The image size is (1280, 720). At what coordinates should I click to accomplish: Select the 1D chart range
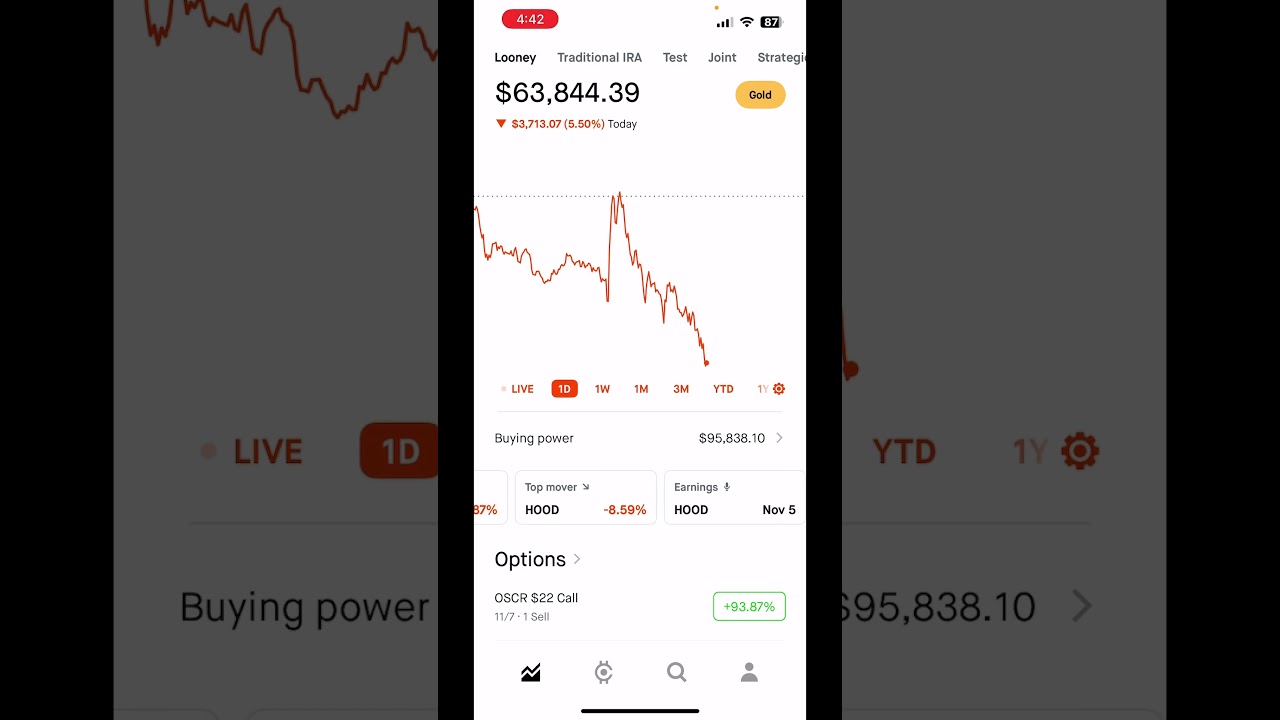564,389
